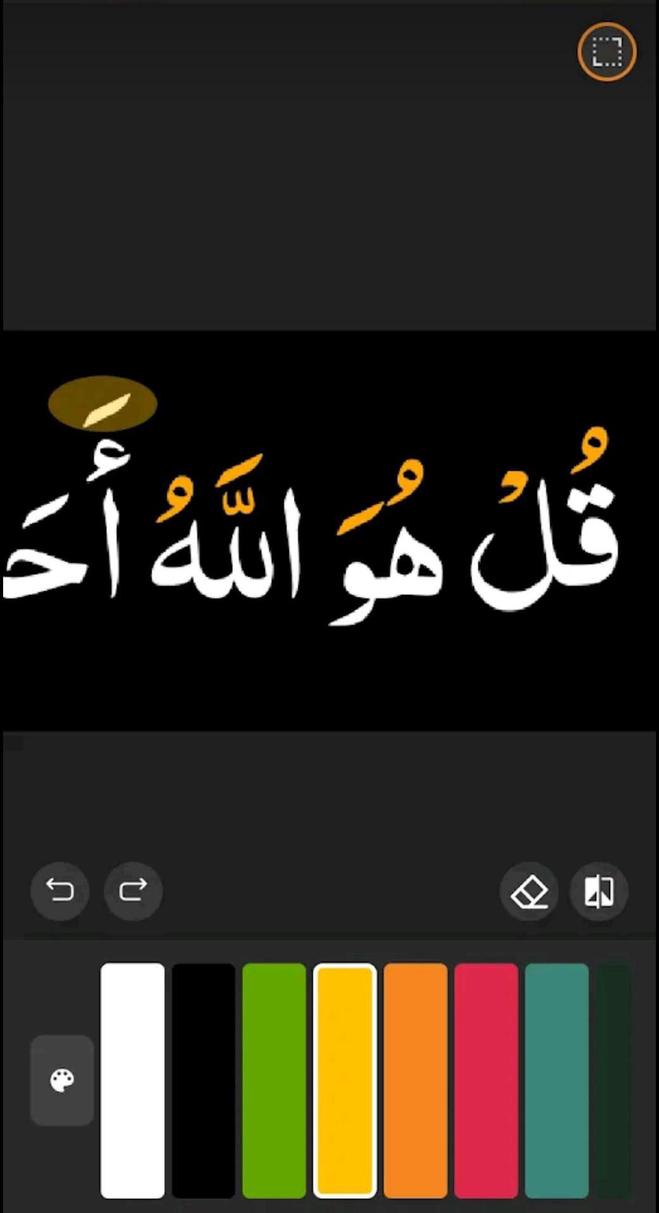The width and height of the screenshot is (659, 1213).
Task: Choose the white color swatch
Action: (x=133, y=1080)
